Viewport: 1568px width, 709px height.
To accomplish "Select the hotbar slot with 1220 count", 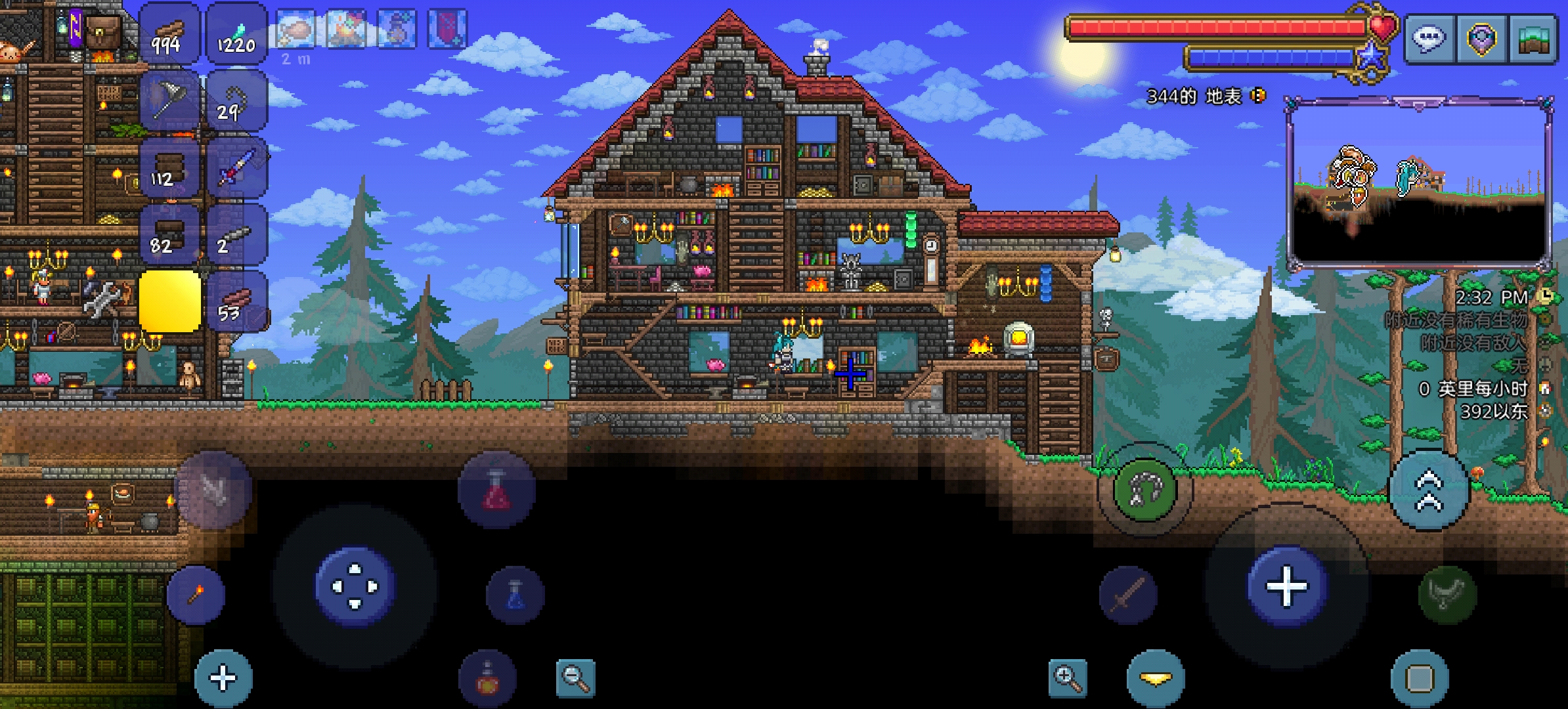I will [236, 34].
